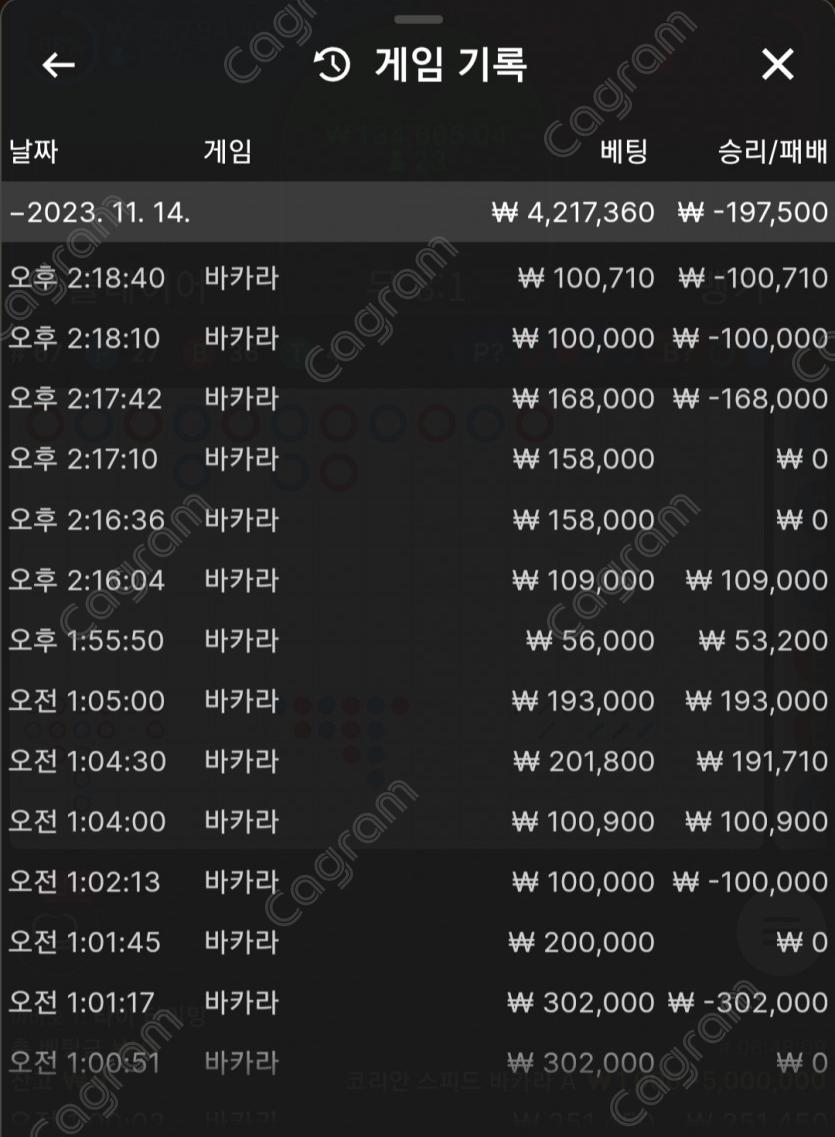Open the 오후 2:18:40 baccarat round
The image size is (835, 1137).
pyautogui.click(x=417, y=277)
